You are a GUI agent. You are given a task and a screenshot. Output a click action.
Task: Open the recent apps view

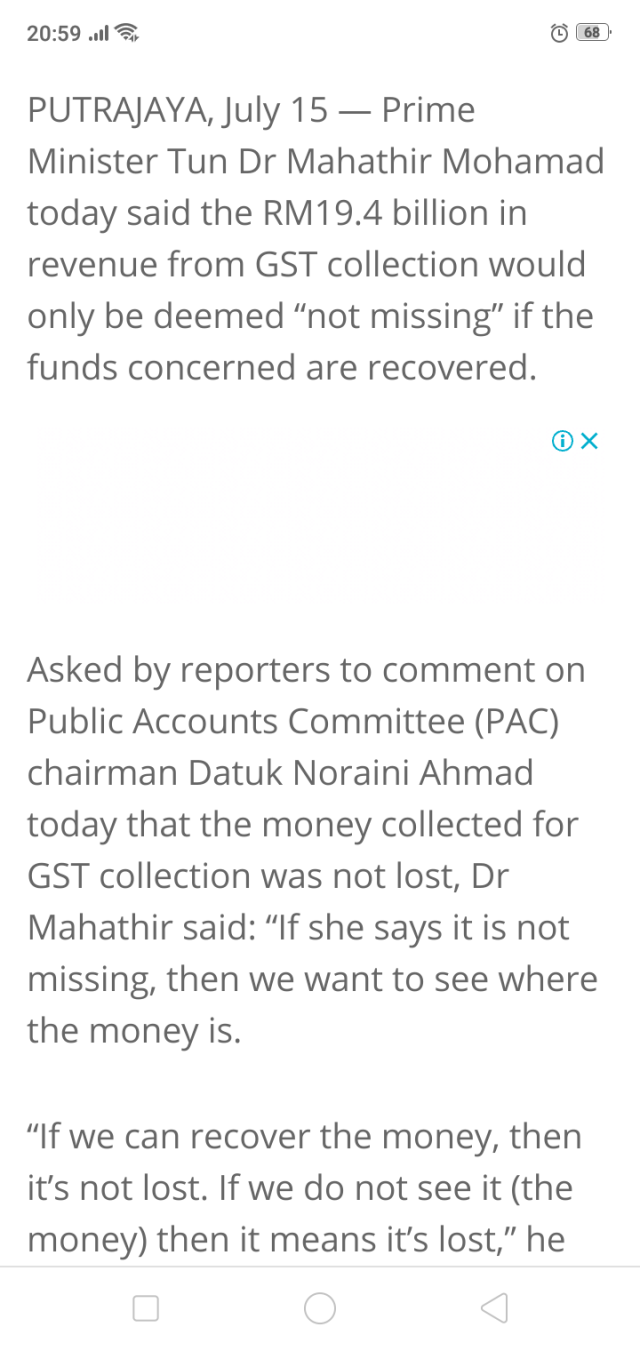(x=146, y=1308)
